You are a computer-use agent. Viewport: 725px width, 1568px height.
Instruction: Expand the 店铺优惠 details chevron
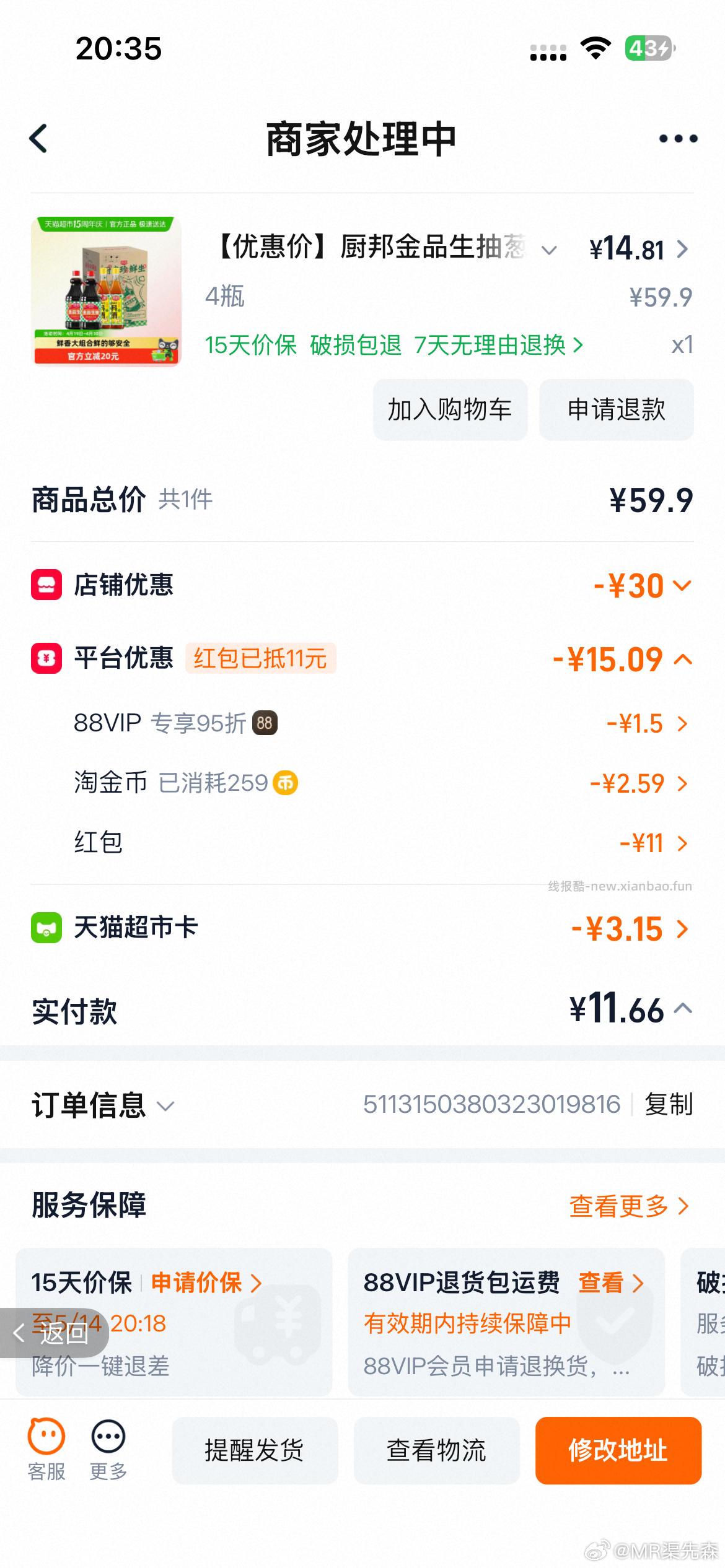pyautogui.click(x=682, y=585)
